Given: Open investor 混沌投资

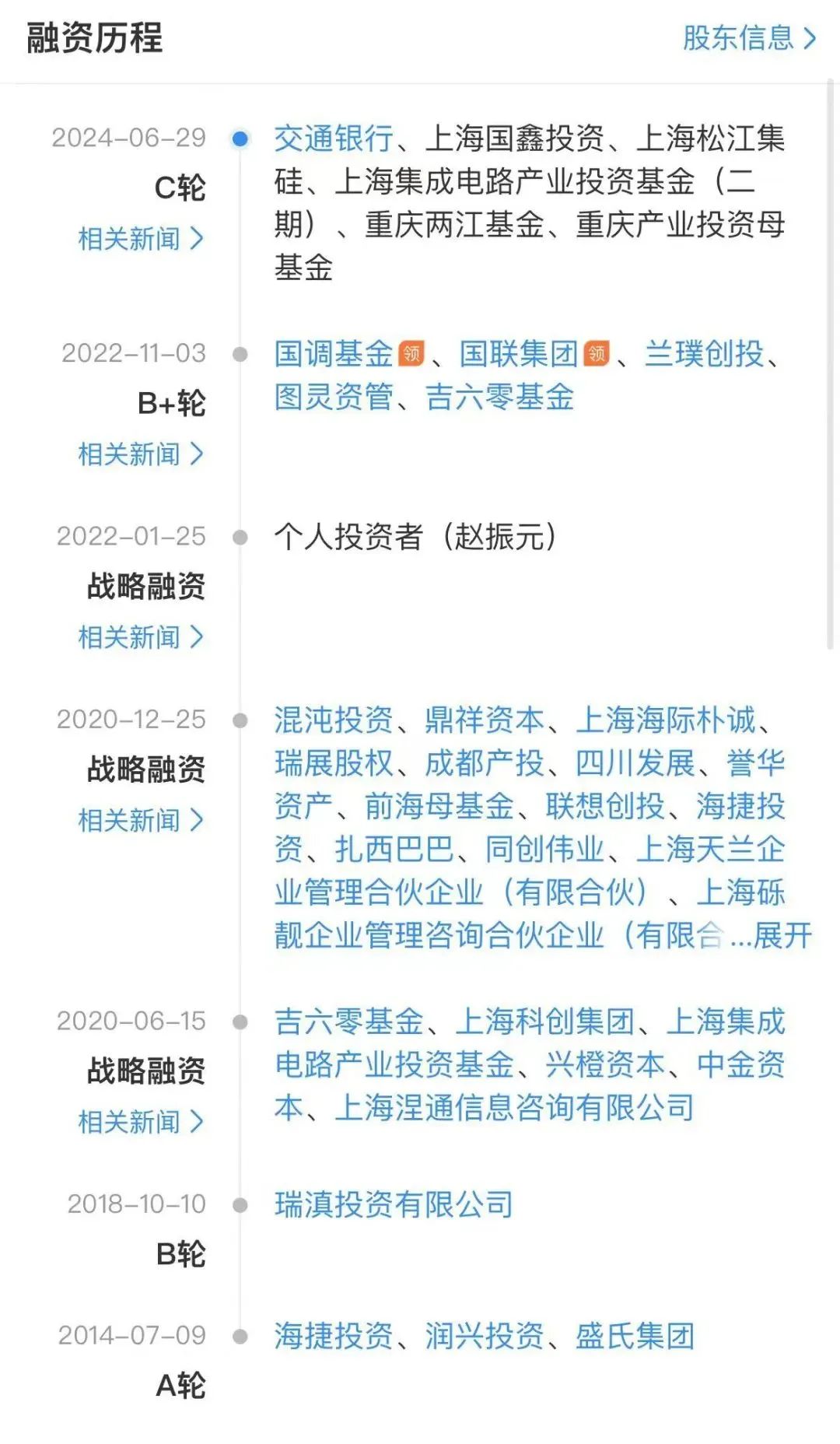Looking at the screenshot, I should (334, 720).
